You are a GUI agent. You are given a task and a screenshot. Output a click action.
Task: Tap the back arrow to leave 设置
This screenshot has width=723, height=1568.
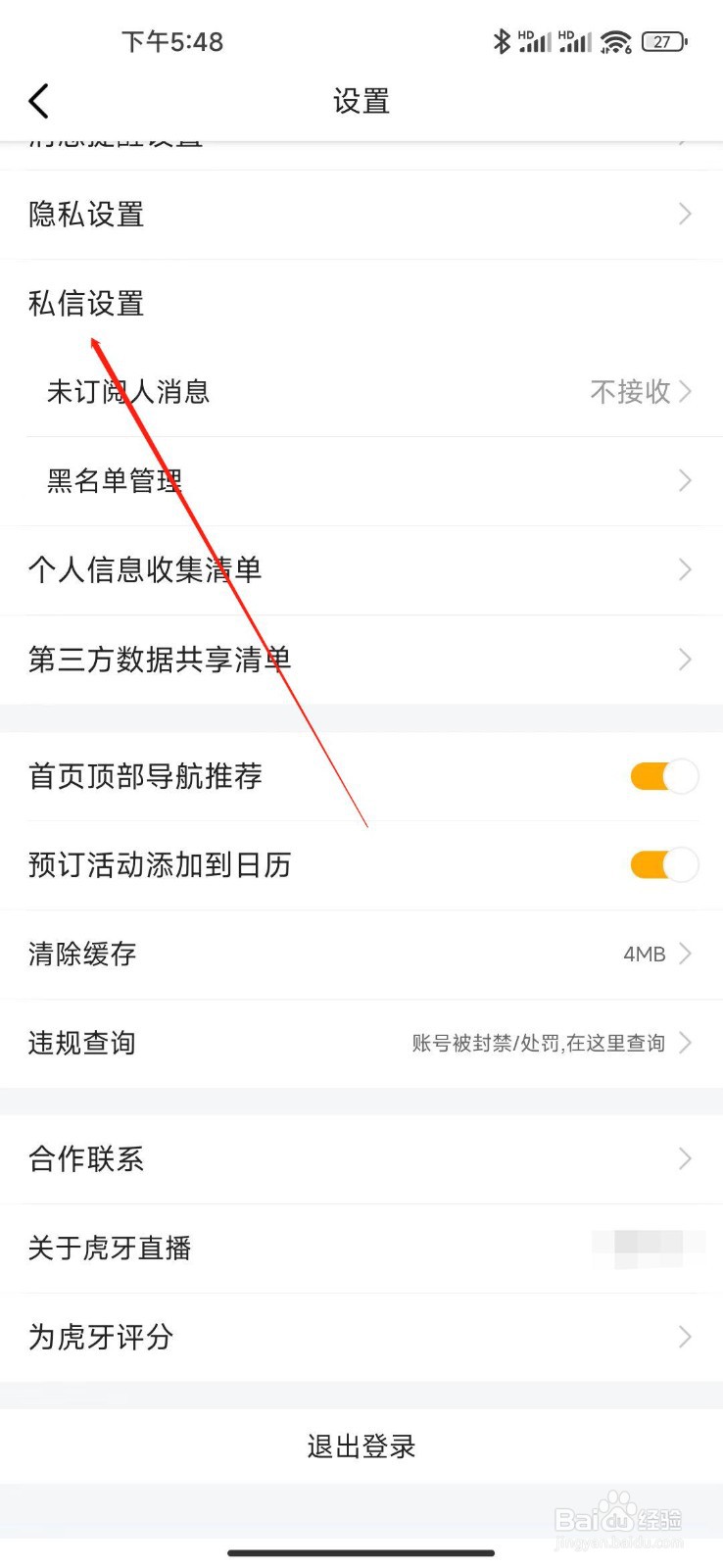coord(38,101)
